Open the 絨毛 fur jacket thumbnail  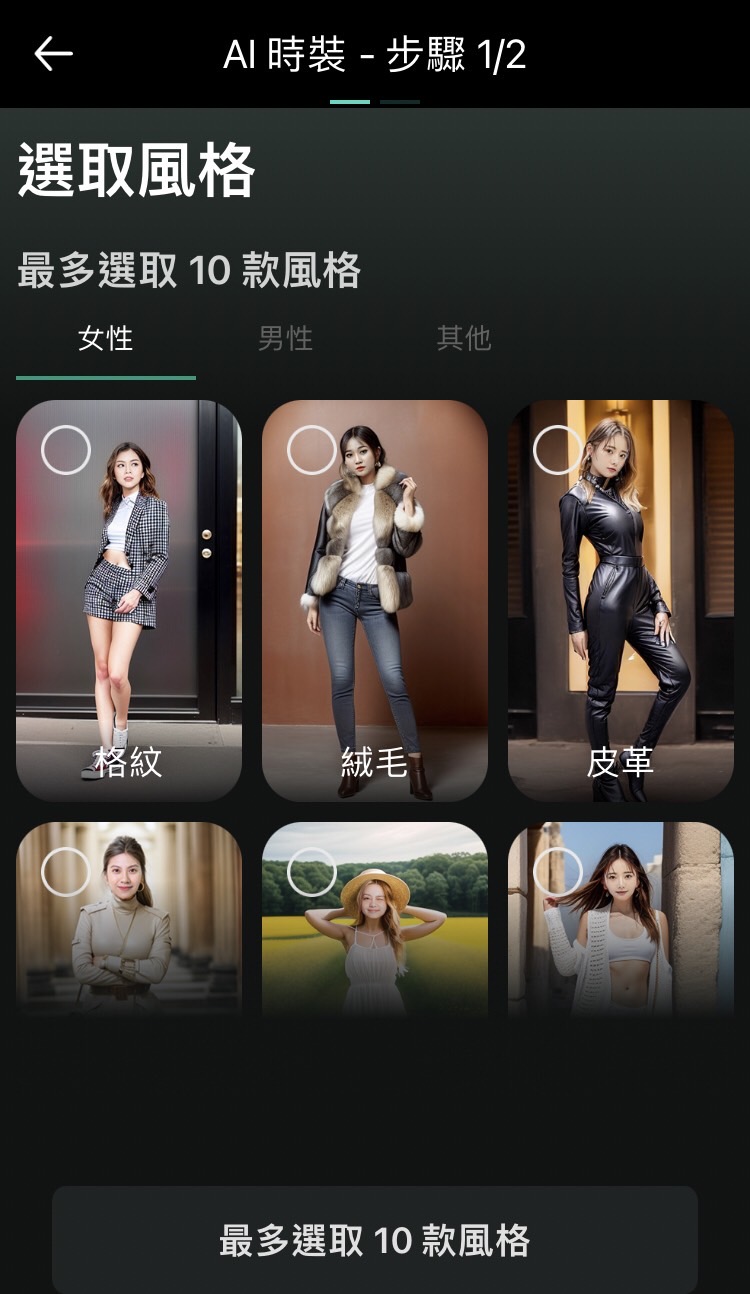coord(374,600)
